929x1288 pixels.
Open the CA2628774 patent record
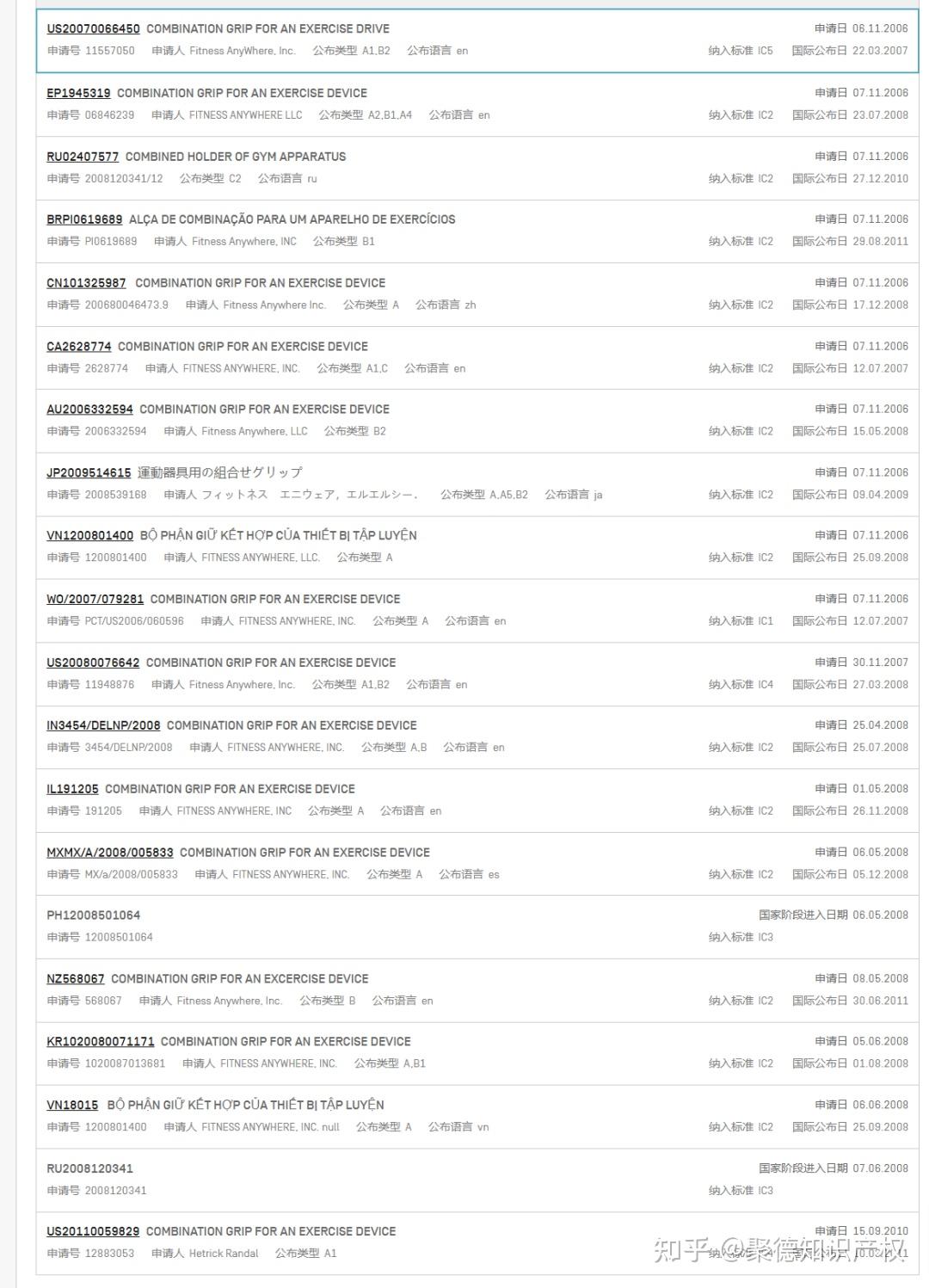(79, 347)
